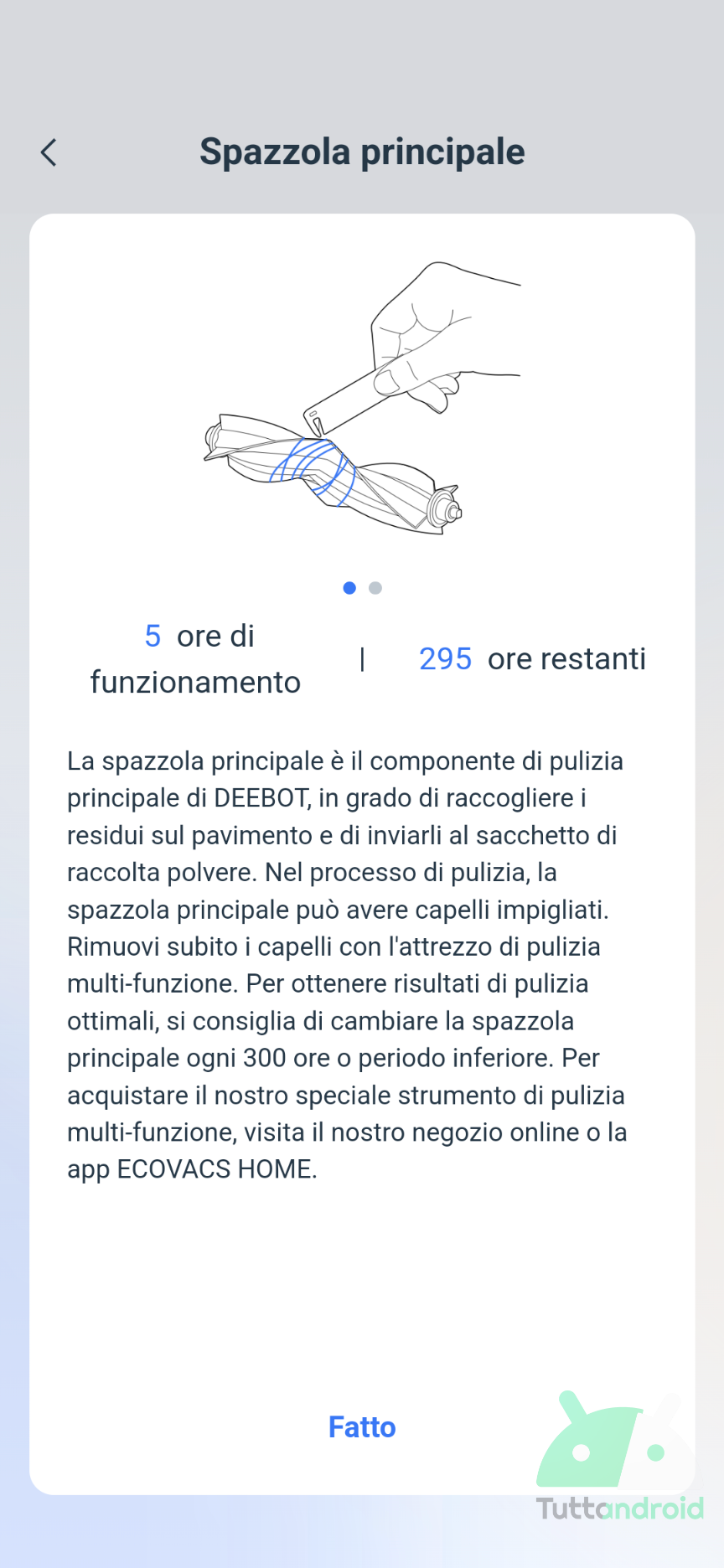Go back from Spazzola principale
Viewport: 724px width, 1568px height.
click(x=49, y=152)
